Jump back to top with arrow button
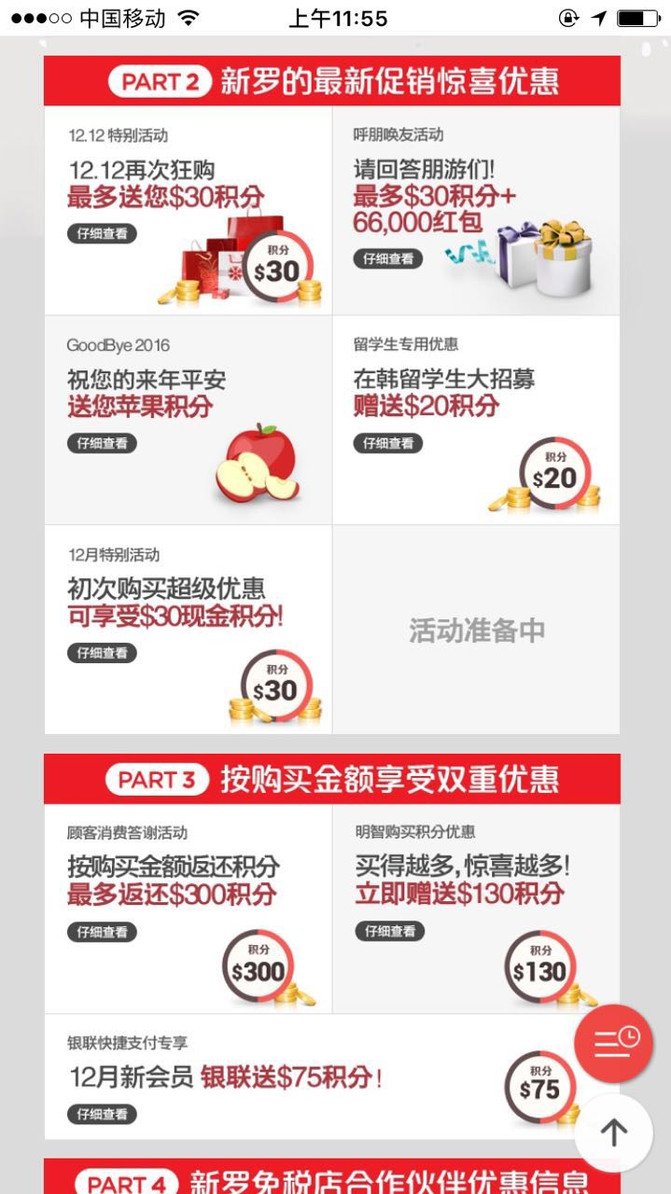The width and height of the screenshot is (671, 1194). [x=613, y=1132]
